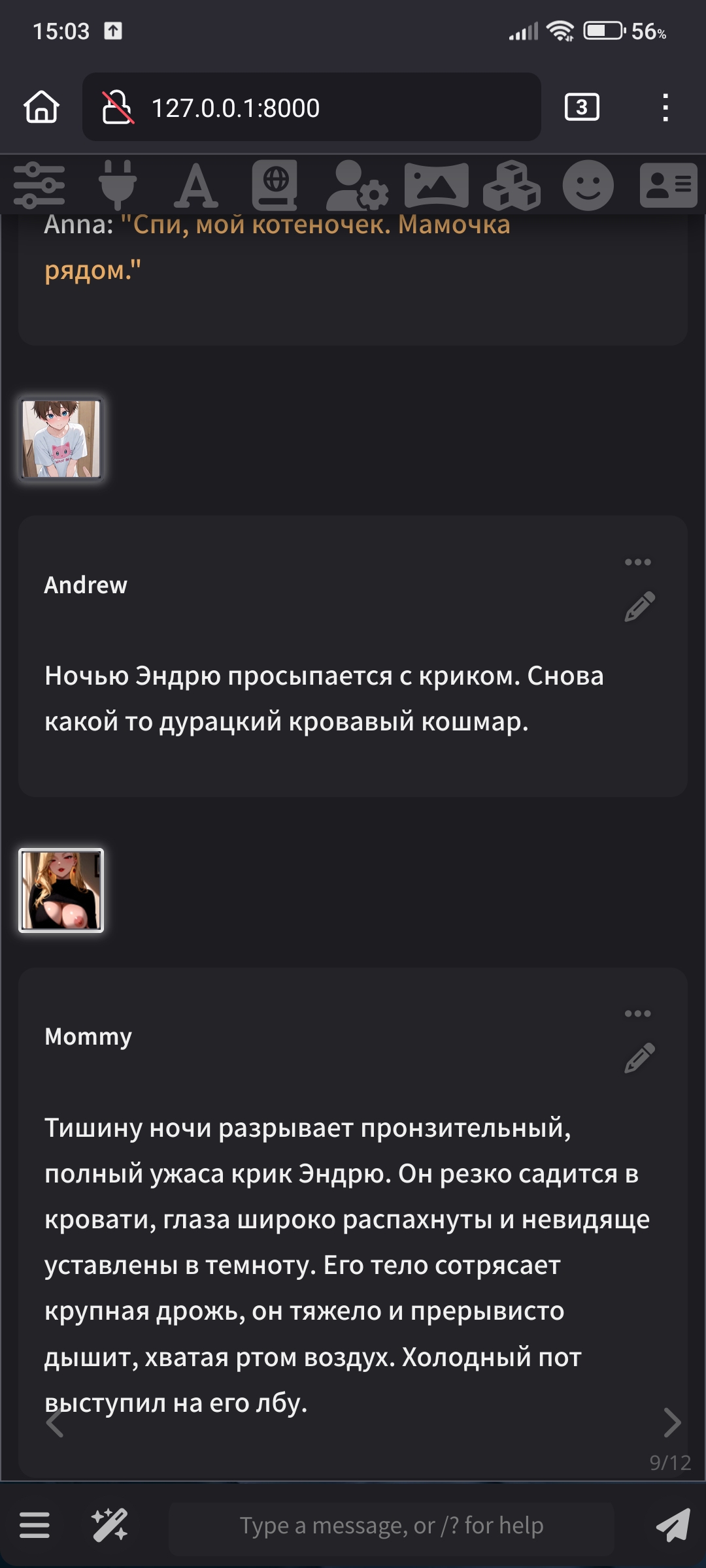706x1568 pixels.
Task: Go to next swipe of Mommy's reply
Action: pos(672,1422)
